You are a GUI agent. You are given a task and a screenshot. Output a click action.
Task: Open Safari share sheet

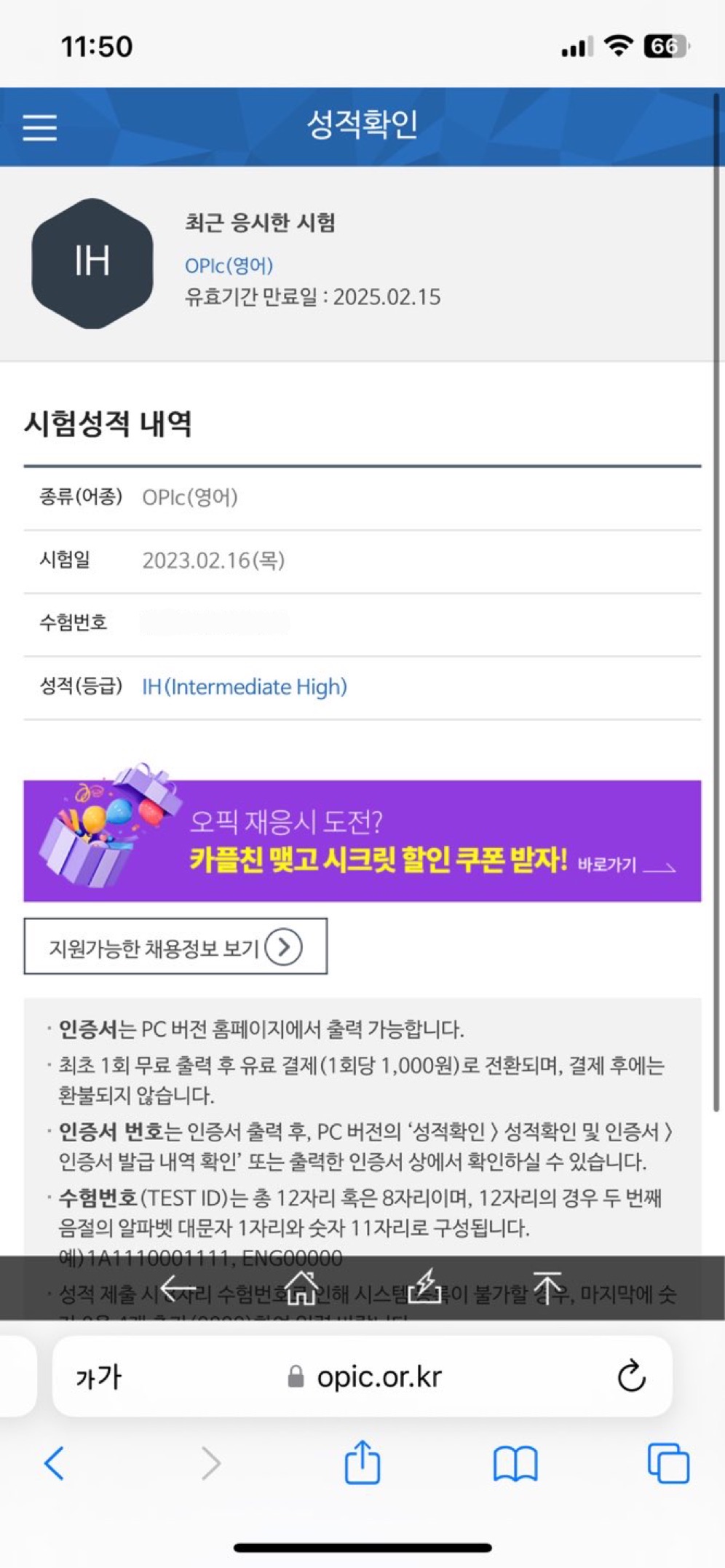(362, 1462)
